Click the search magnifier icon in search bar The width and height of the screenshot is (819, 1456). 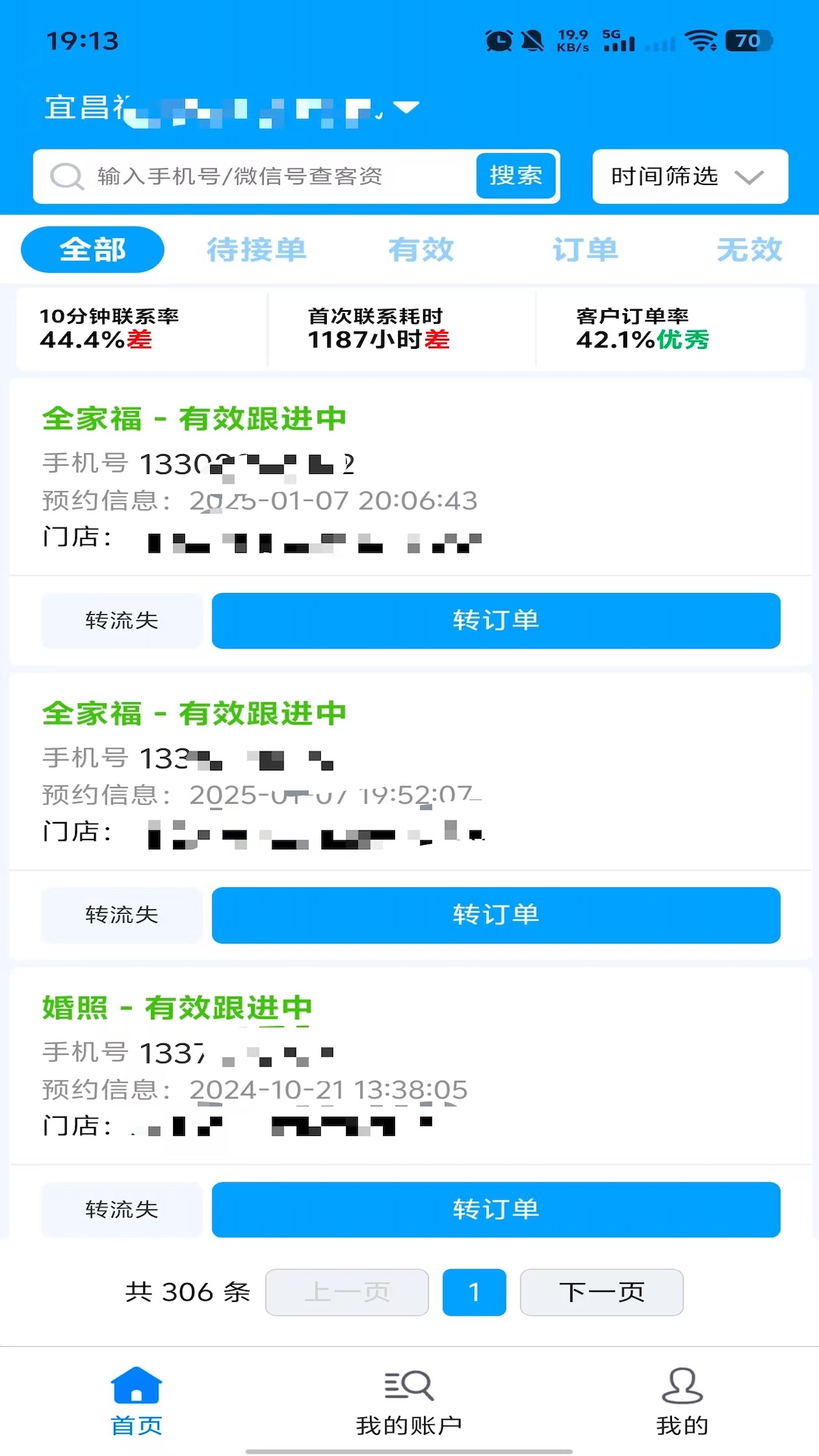point(67,176)
